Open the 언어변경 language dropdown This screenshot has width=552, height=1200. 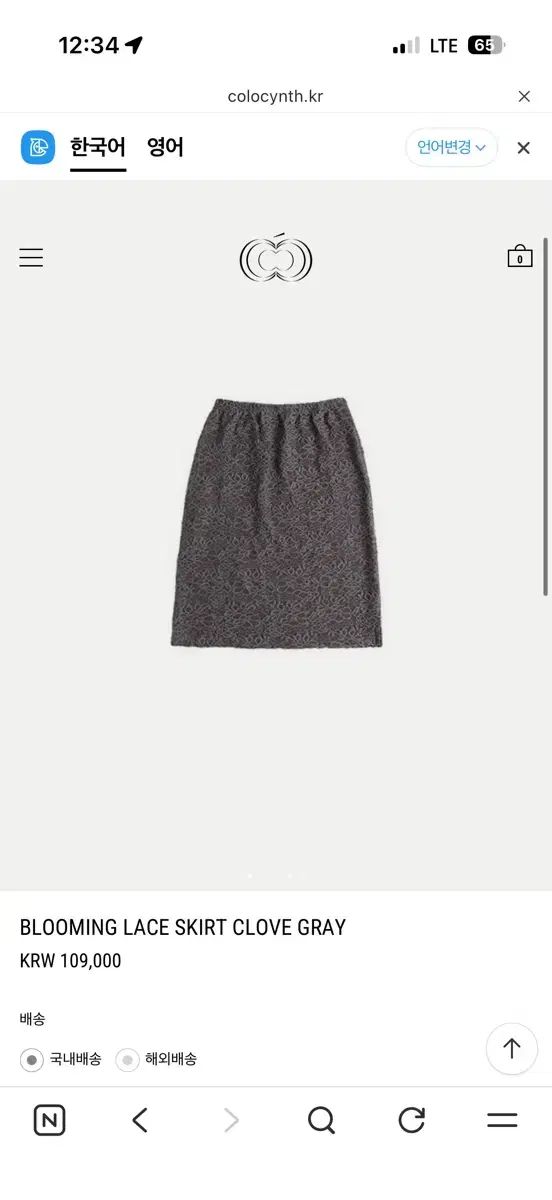[451, 148]
